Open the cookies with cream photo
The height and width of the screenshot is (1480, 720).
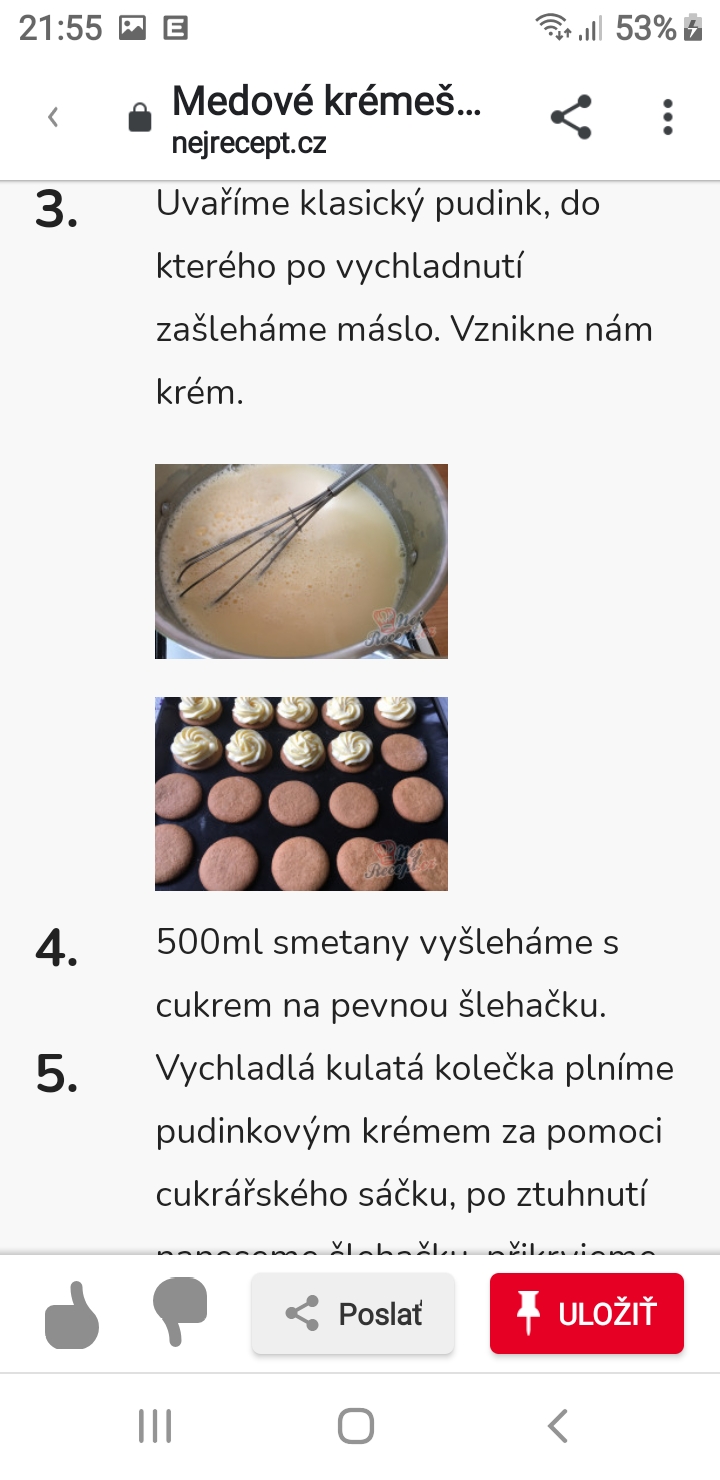pyautogui.click(x=301, y=794)
